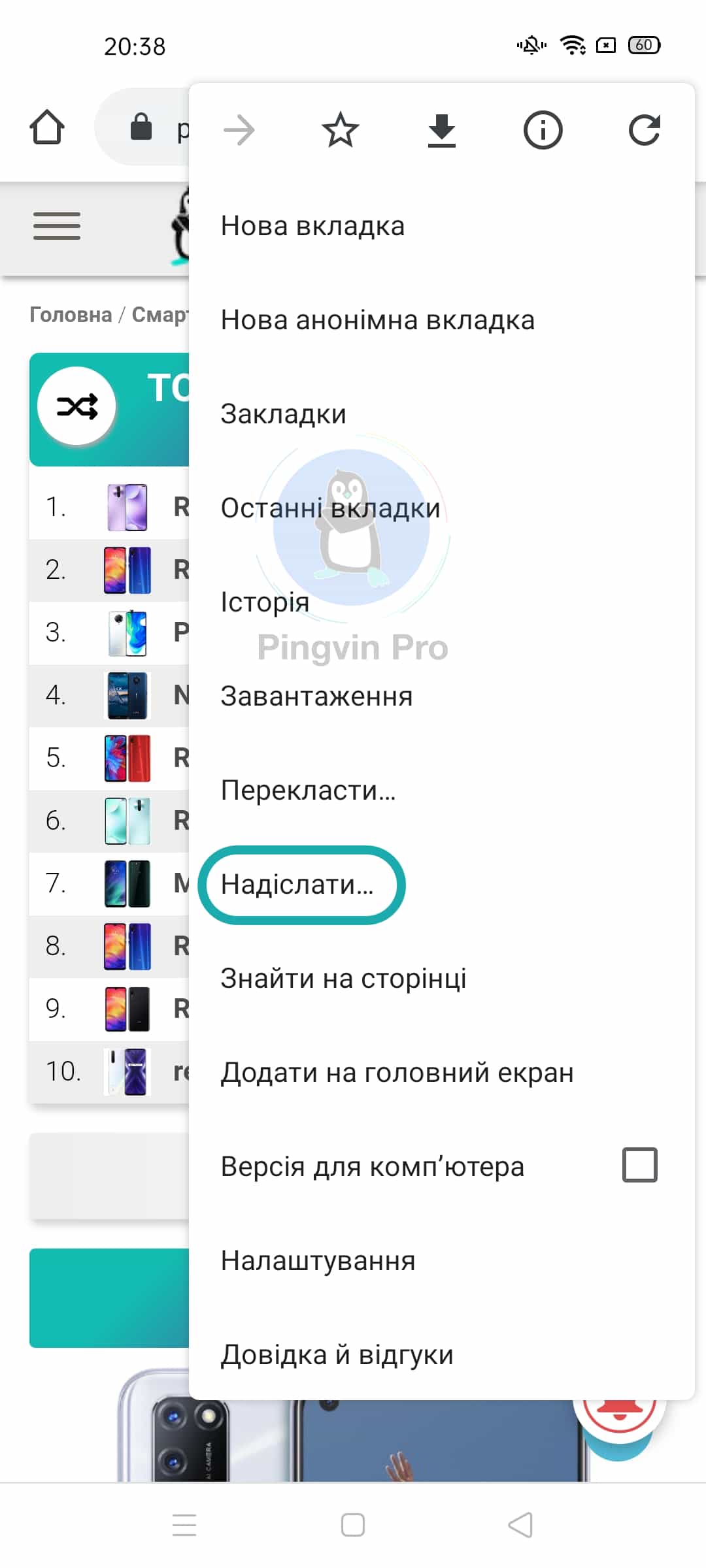Viewport: 706px width, 1568px height.
Task: Choose Надіслати… to share the page
Action: point(297,885)
